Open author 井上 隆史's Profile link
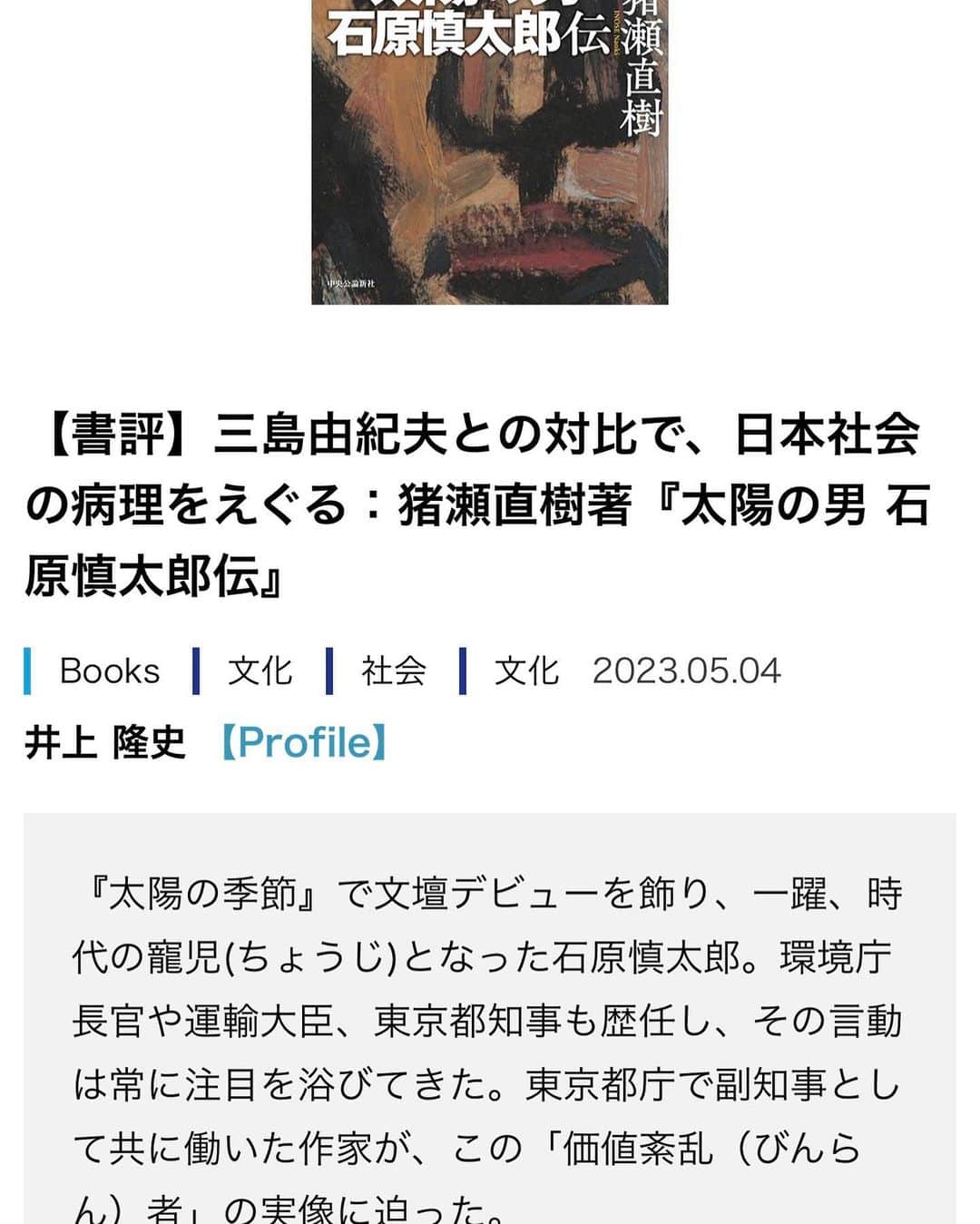The height and width of the screenshot is (1224, 980). [305, 743]
